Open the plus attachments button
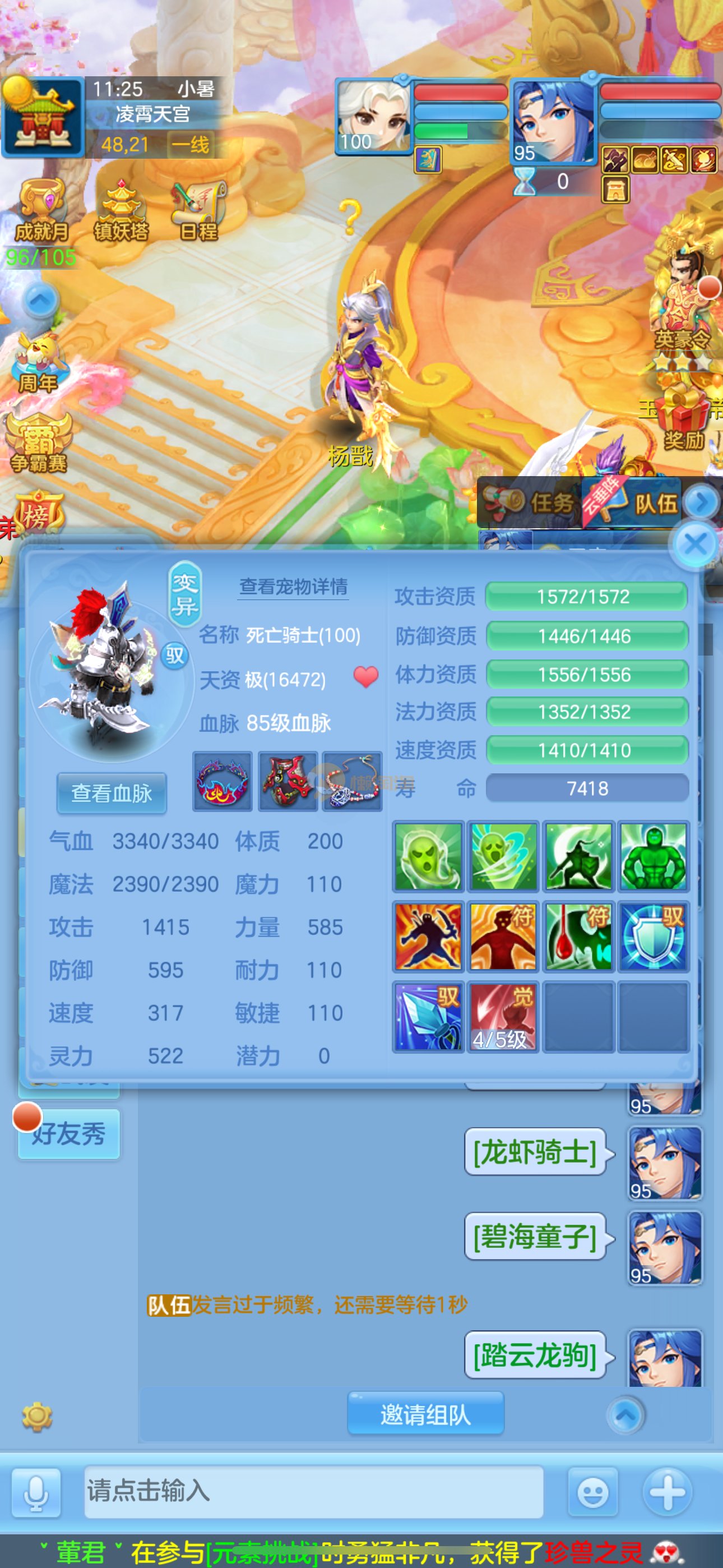 (x=667, y=1492)
